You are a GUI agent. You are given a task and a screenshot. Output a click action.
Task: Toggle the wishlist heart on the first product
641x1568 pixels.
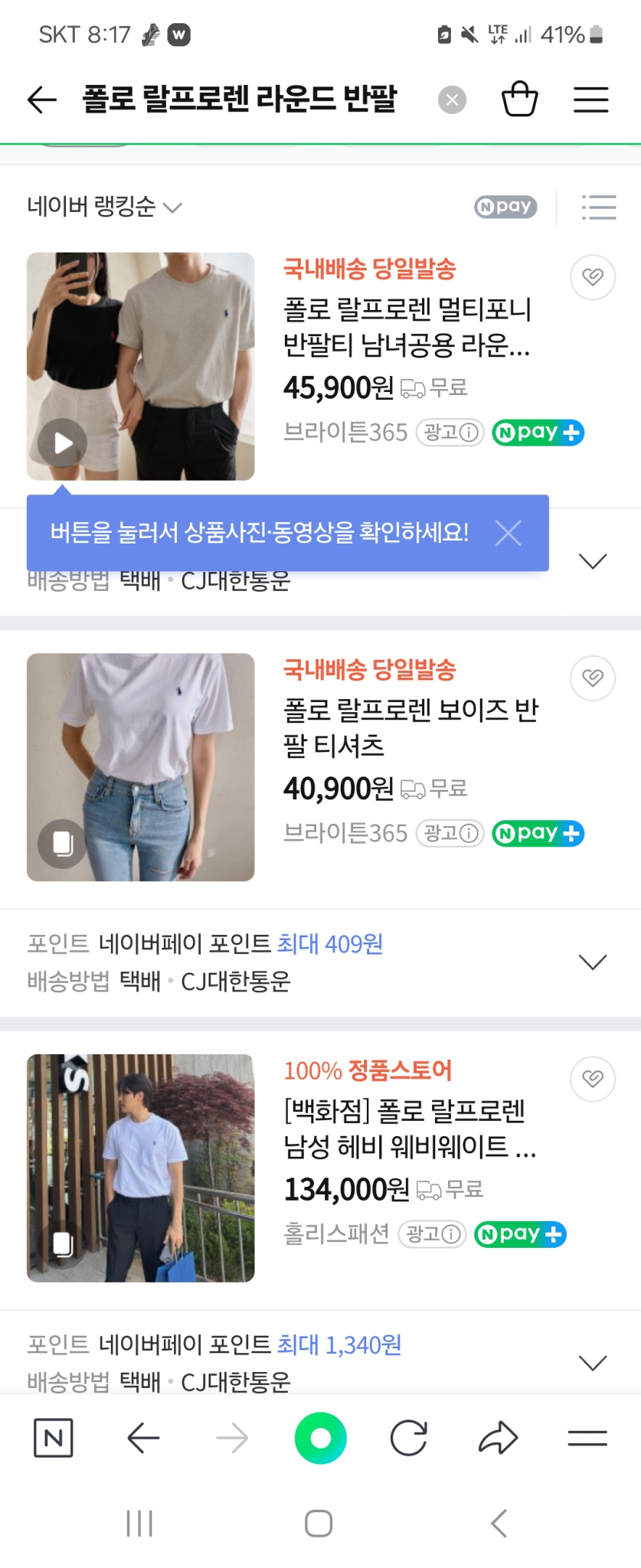click(x=591, y=278)
